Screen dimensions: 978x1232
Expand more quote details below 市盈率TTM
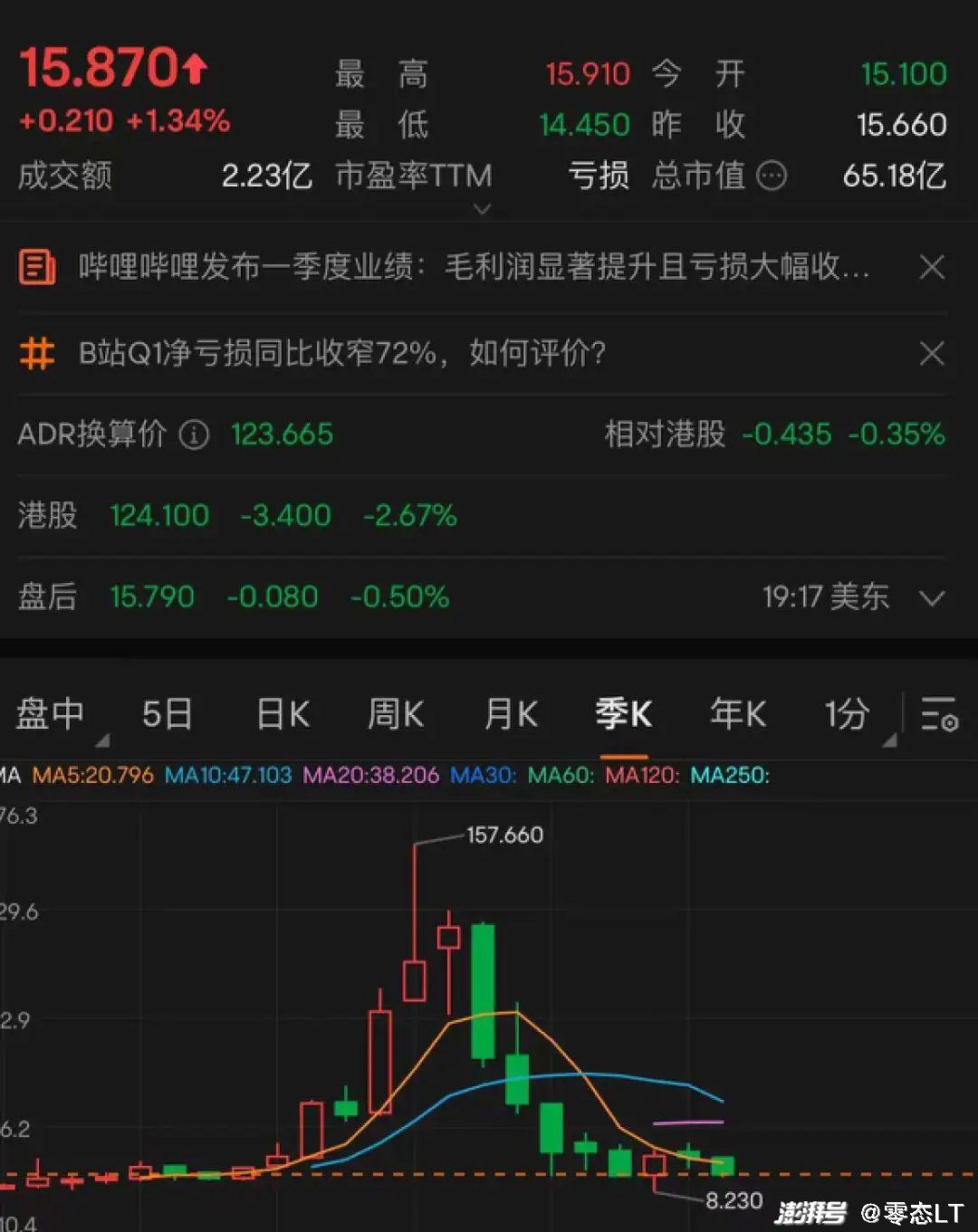pyautogui.click(x=483, y=210)
